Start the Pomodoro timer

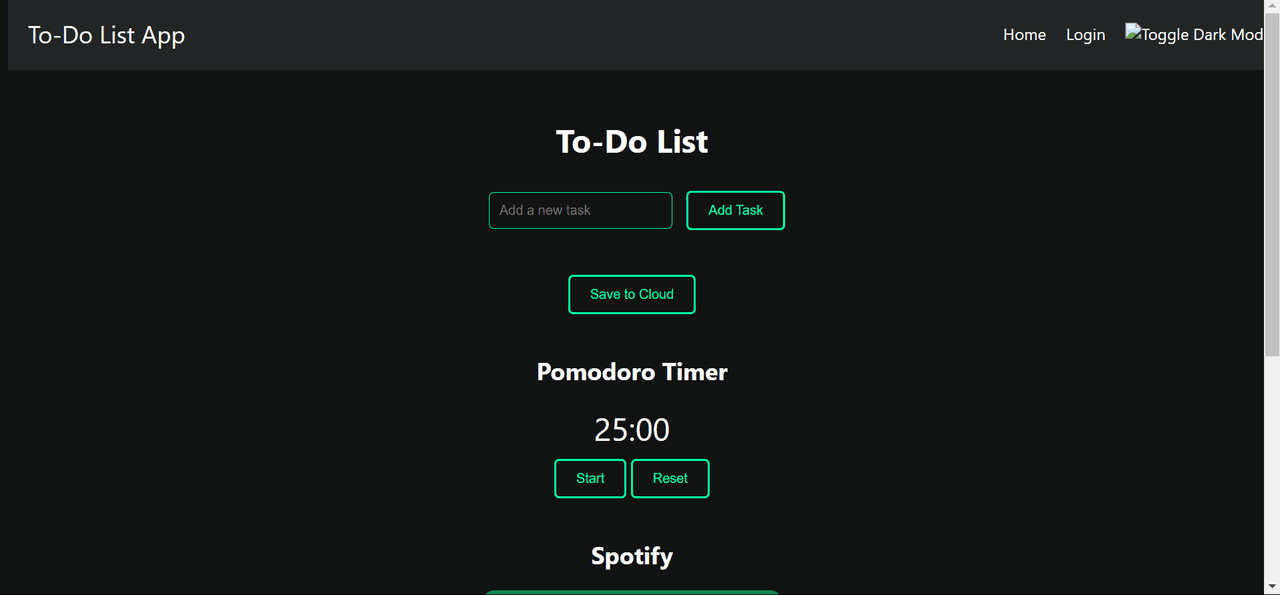click(x=590, y=478)
